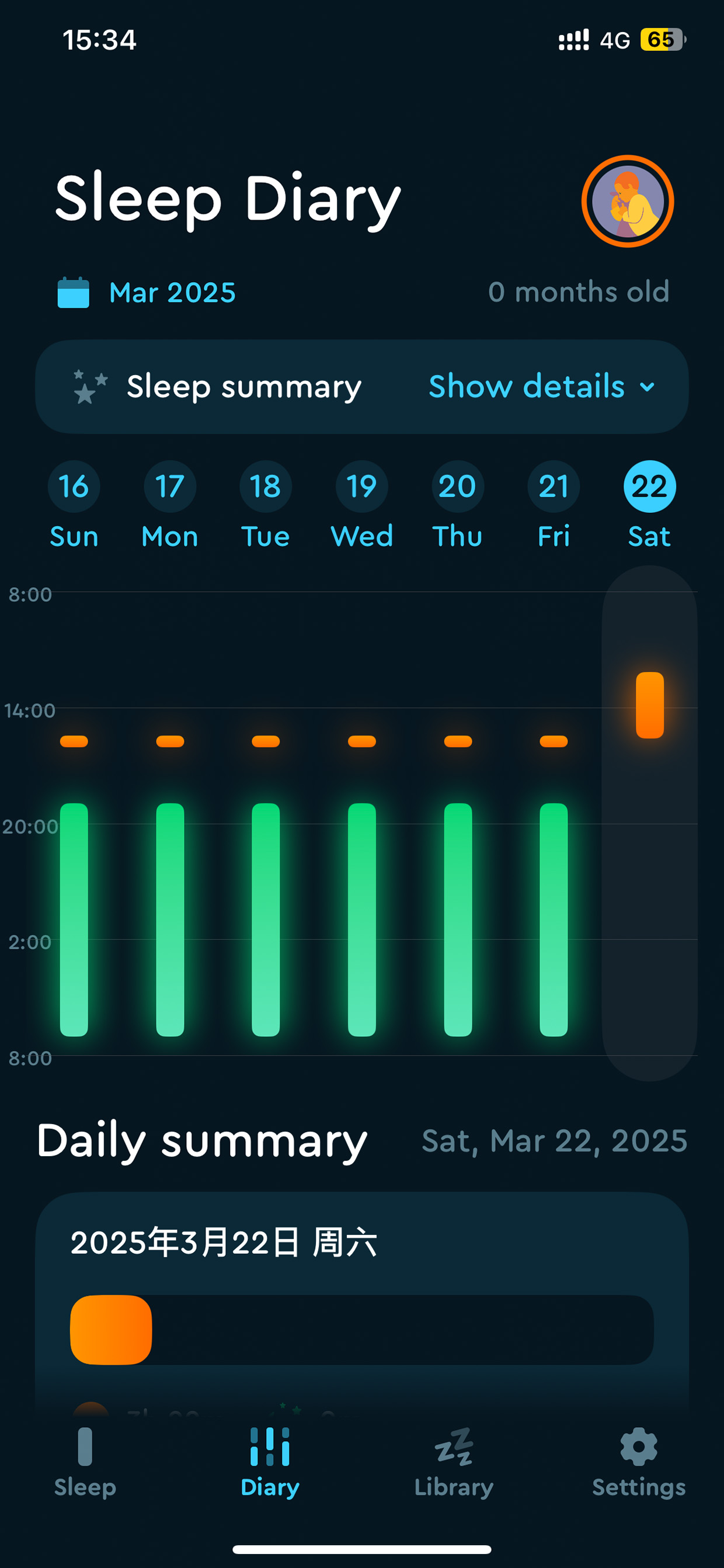Tap the Diary tab
The height and width of the screenshot is (1568, 724).
270,1462
